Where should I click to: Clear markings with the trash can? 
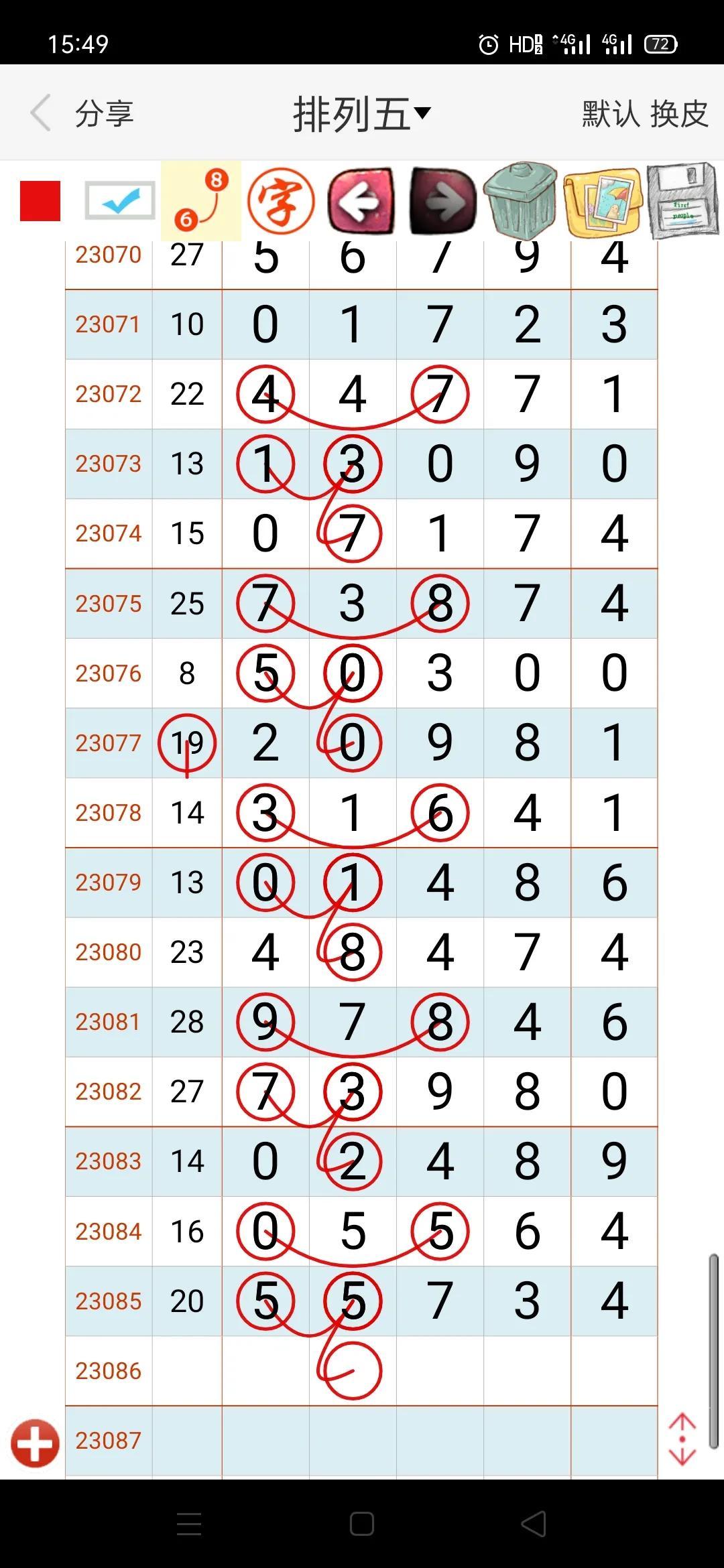coord(521,200)
